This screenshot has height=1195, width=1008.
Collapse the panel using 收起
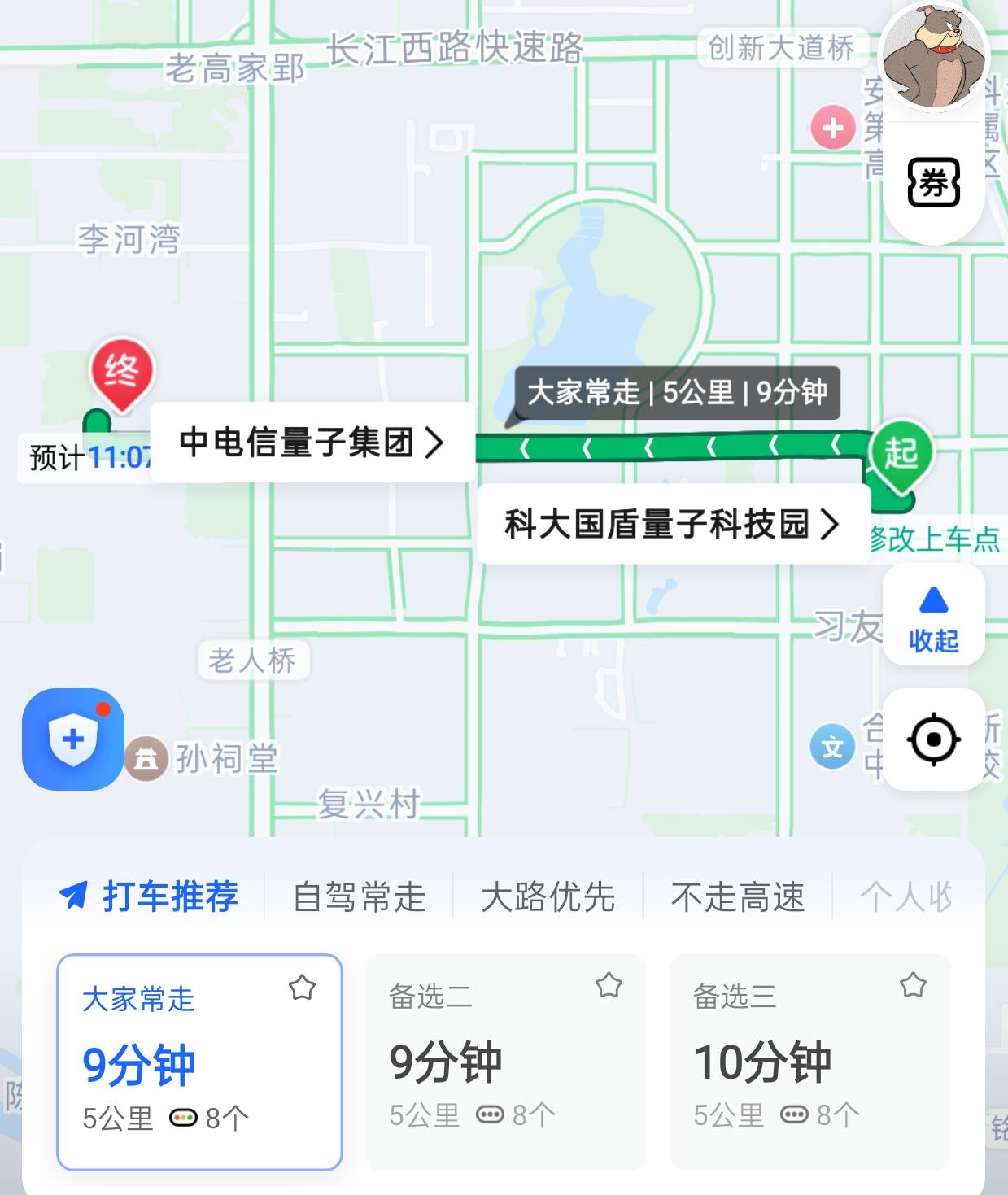click(933, 615)
